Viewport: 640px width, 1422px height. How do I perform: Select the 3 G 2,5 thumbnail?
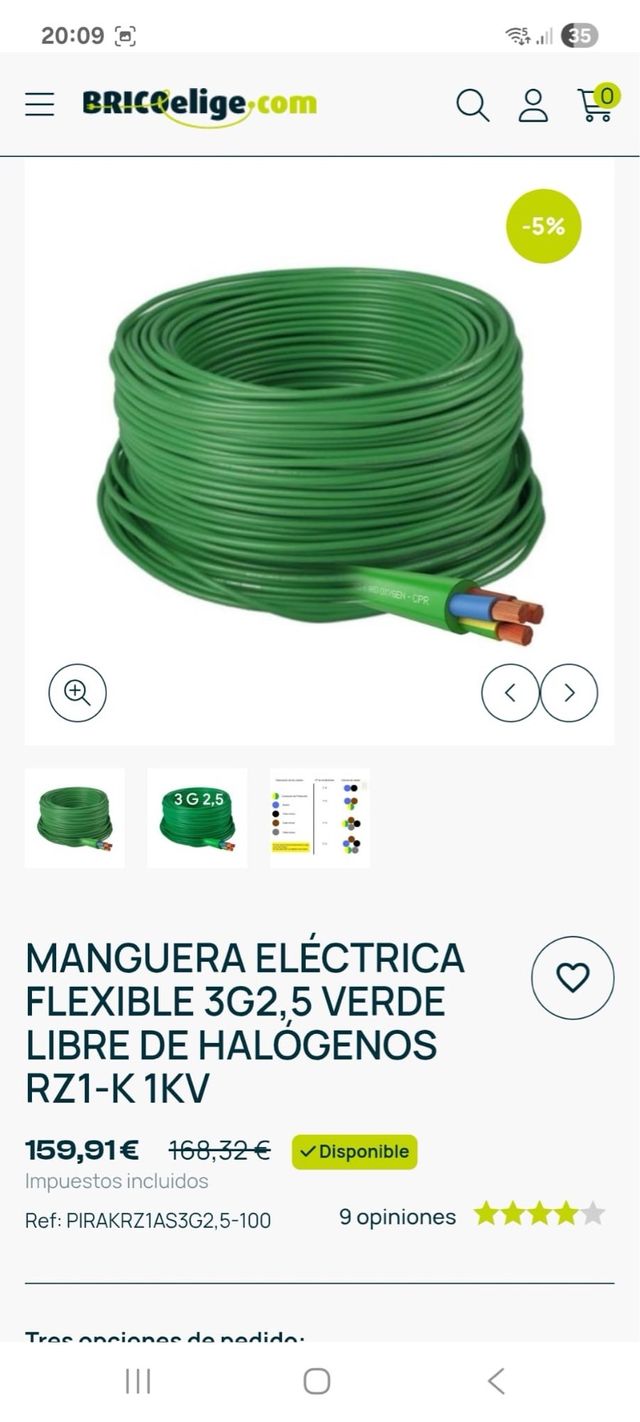(197, 818)
